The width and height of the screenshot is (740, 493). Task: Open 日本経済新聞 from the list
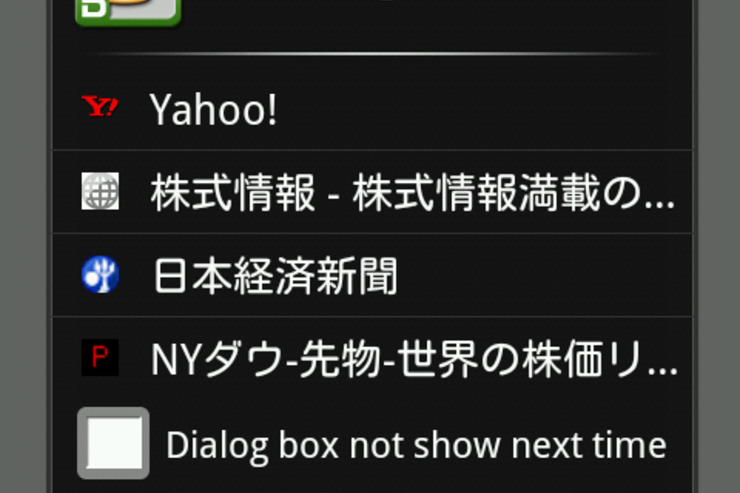[370, 276]
